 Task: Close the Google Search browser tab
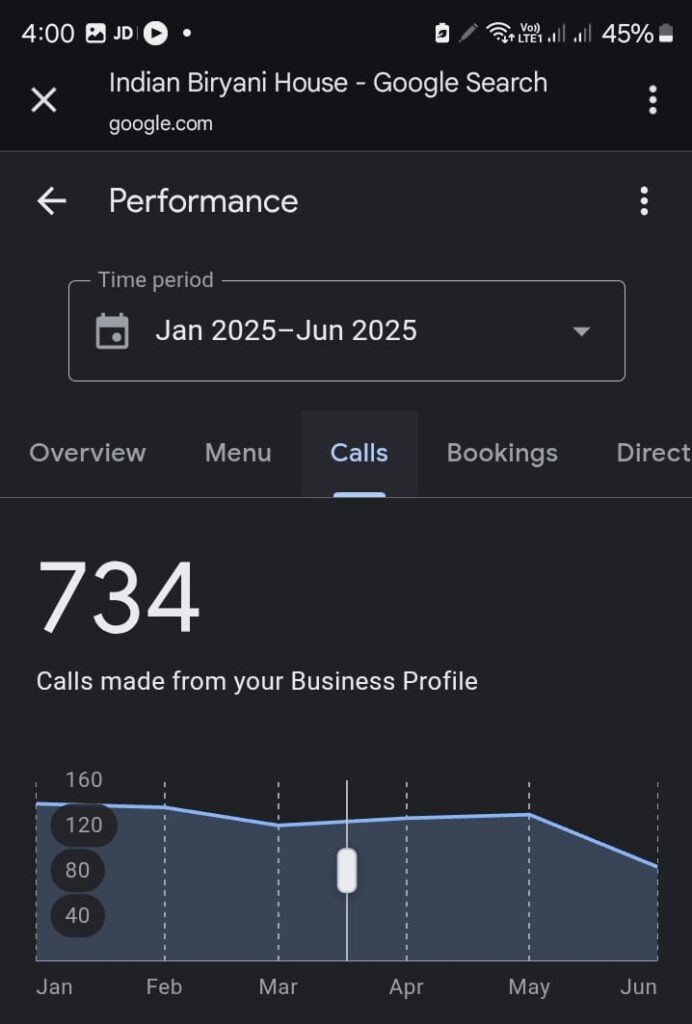[x=44, y=100]
